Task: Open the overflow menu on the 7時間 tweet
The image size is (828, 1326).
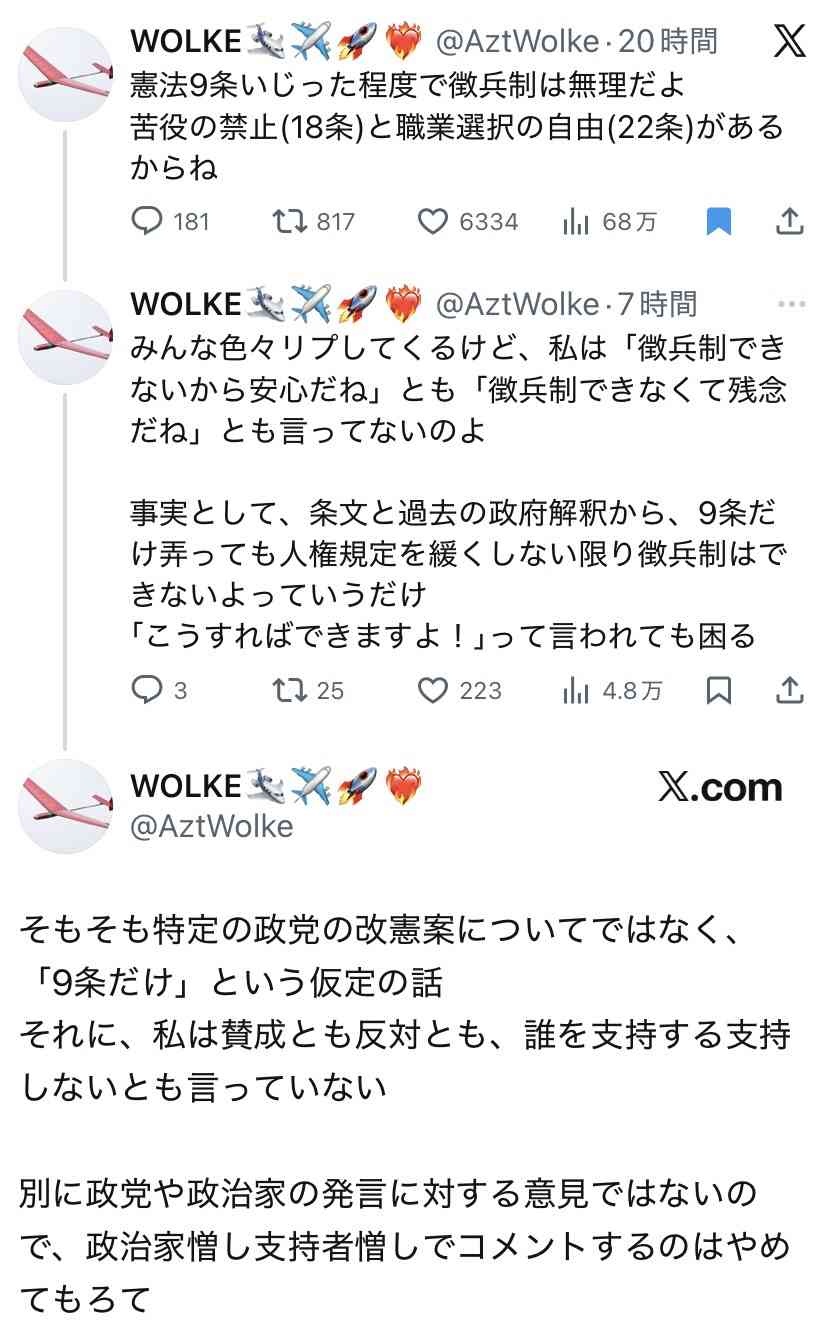Action: tap(790, 304)
